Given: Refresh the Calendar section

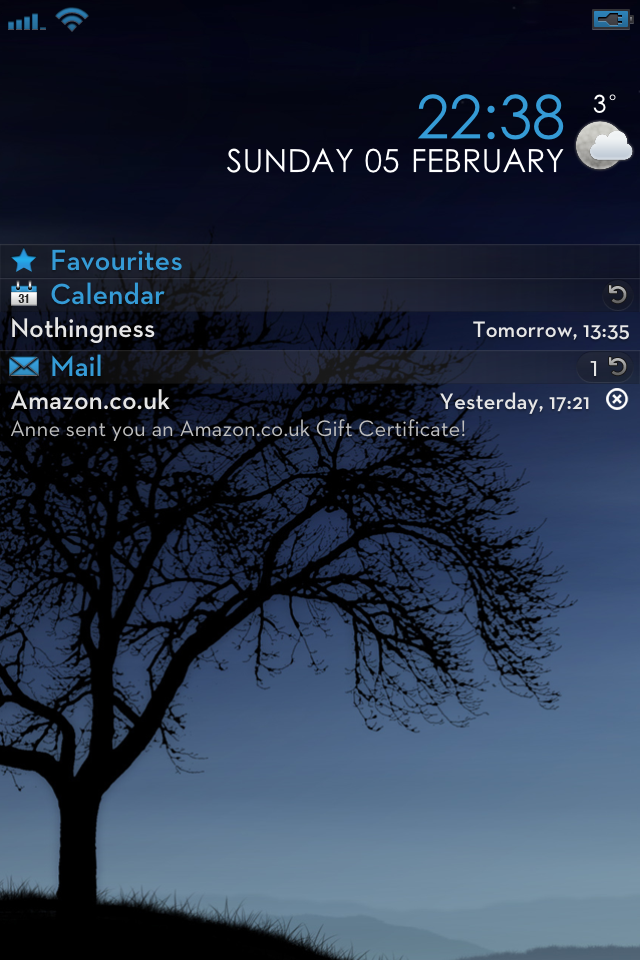Looking at the screenshot, I should pyautogui.click(x=617, y=295).
